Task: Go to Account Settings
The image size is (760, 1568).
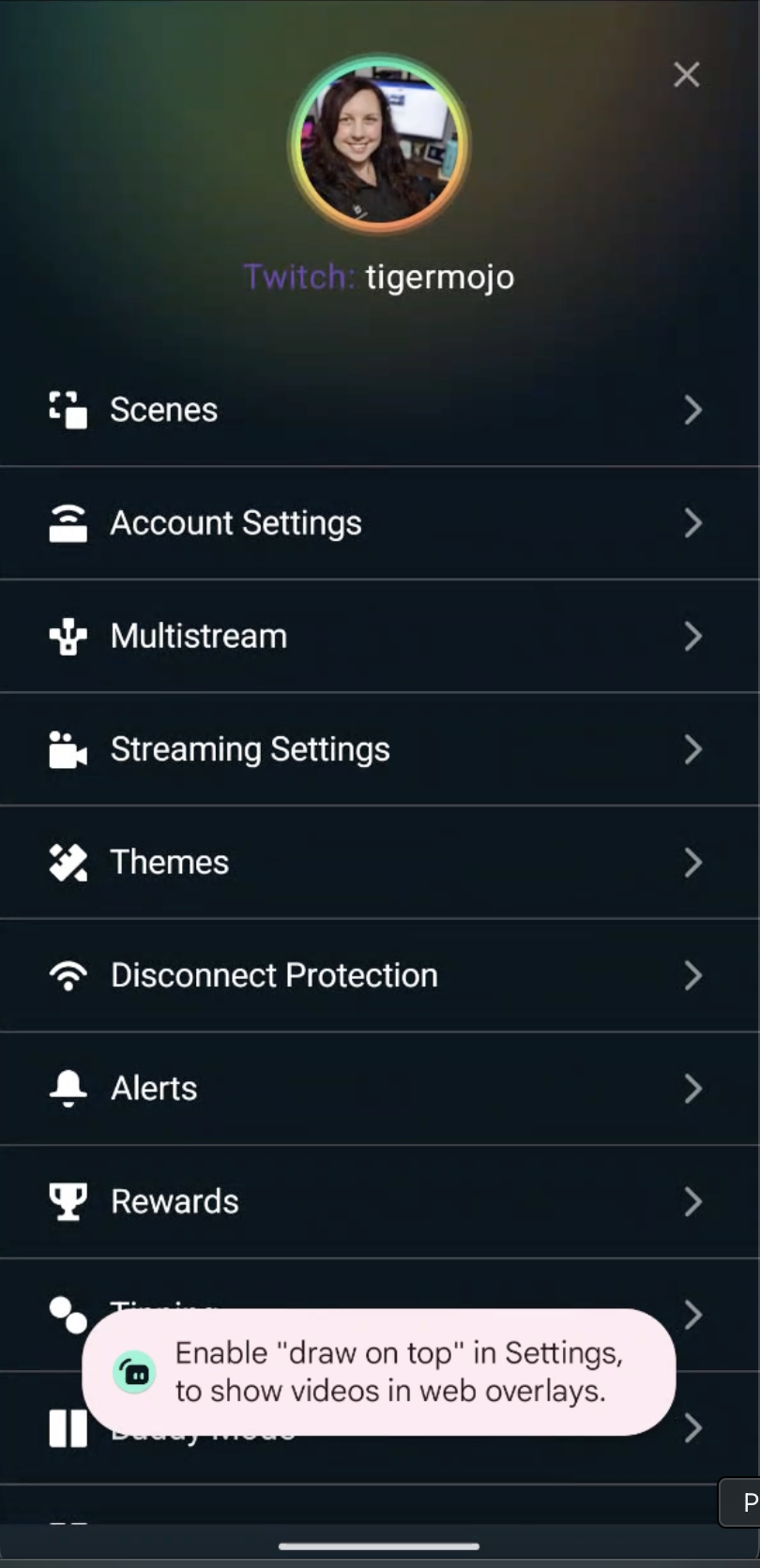Action: coord(375,523)
